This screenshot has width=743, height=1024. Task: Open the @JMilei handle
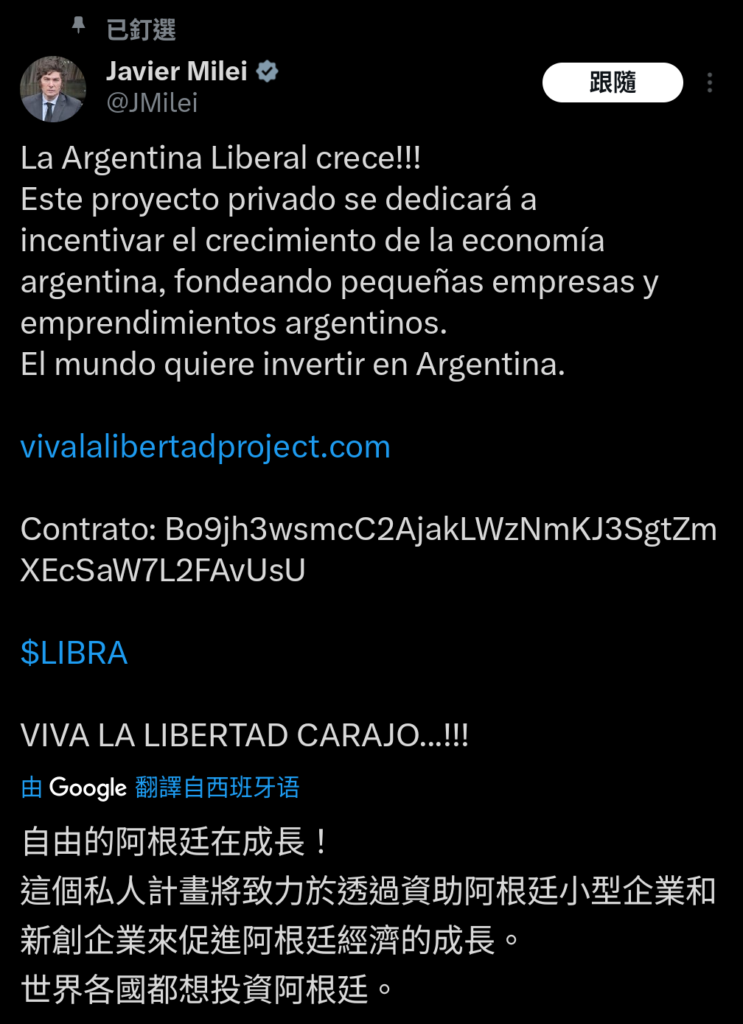(152, 103)
